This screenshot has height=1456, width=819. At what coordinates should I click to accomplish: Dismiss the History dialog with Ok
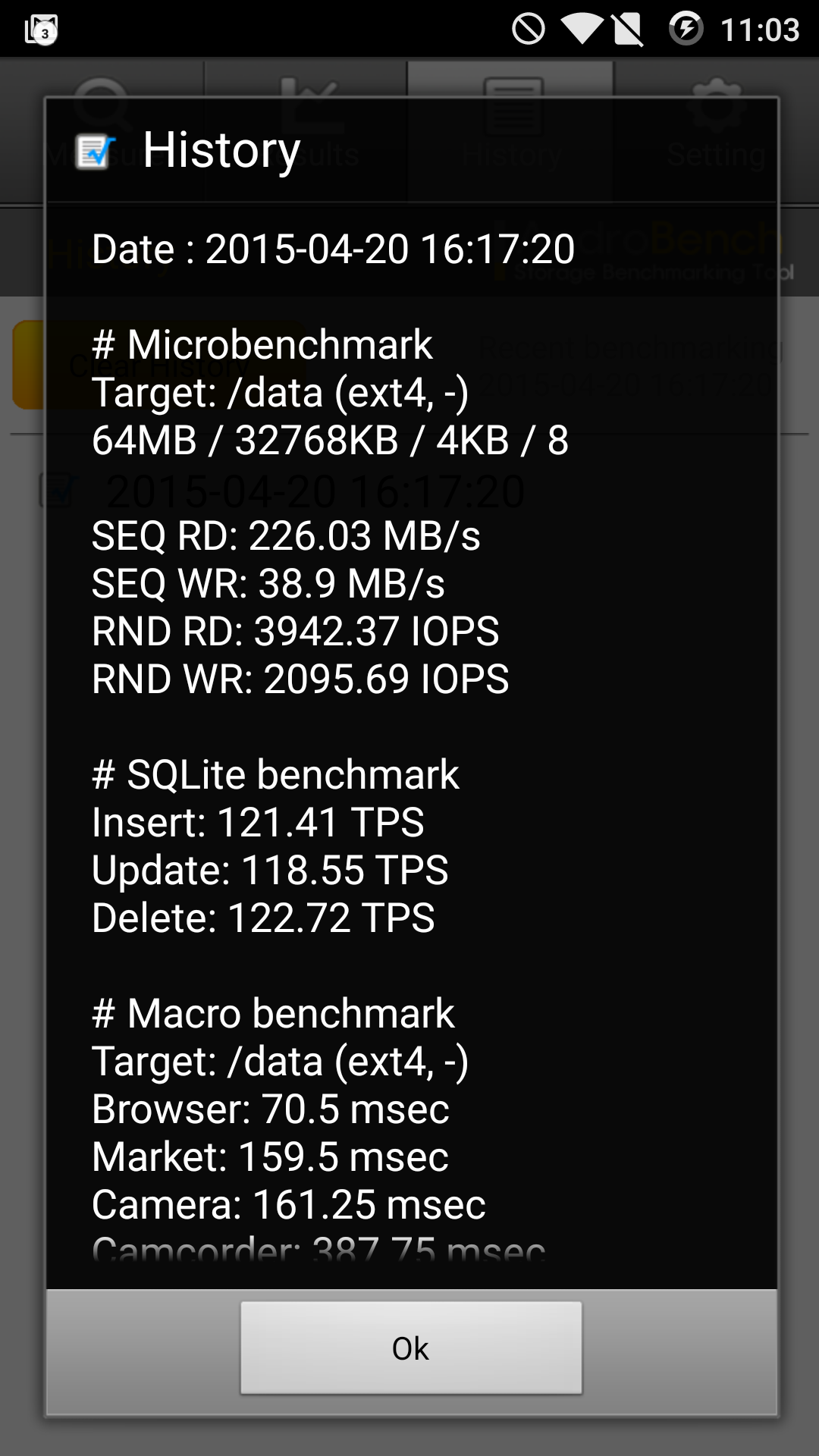[x=411, y=1348]
